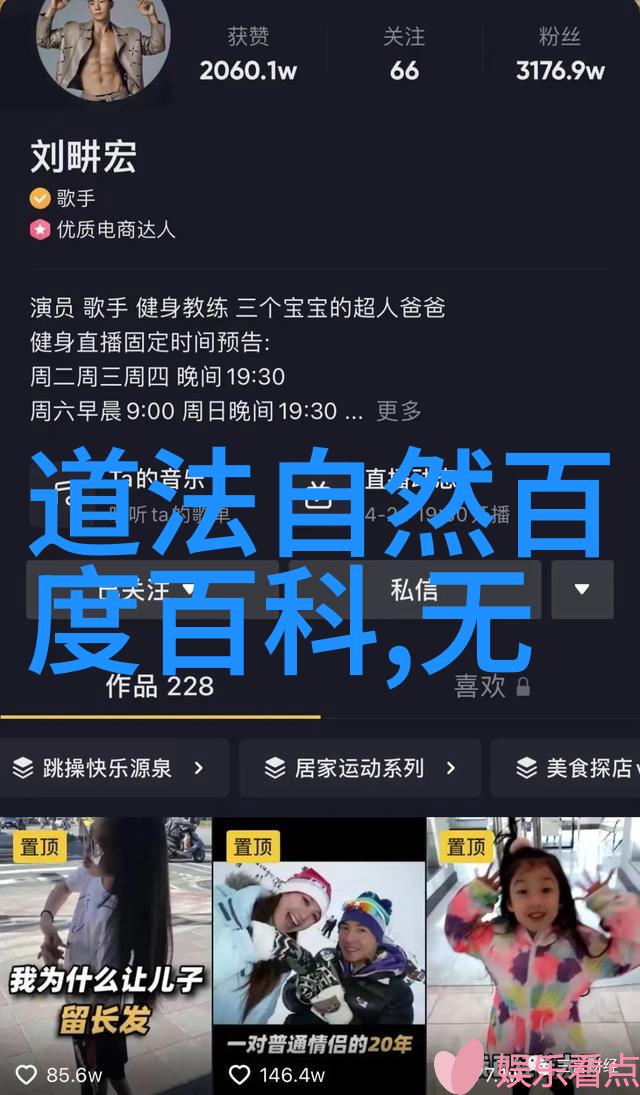Expand the bio with 更多
Viewport: 640px width, 1095px height.
(x=399, y=410)
